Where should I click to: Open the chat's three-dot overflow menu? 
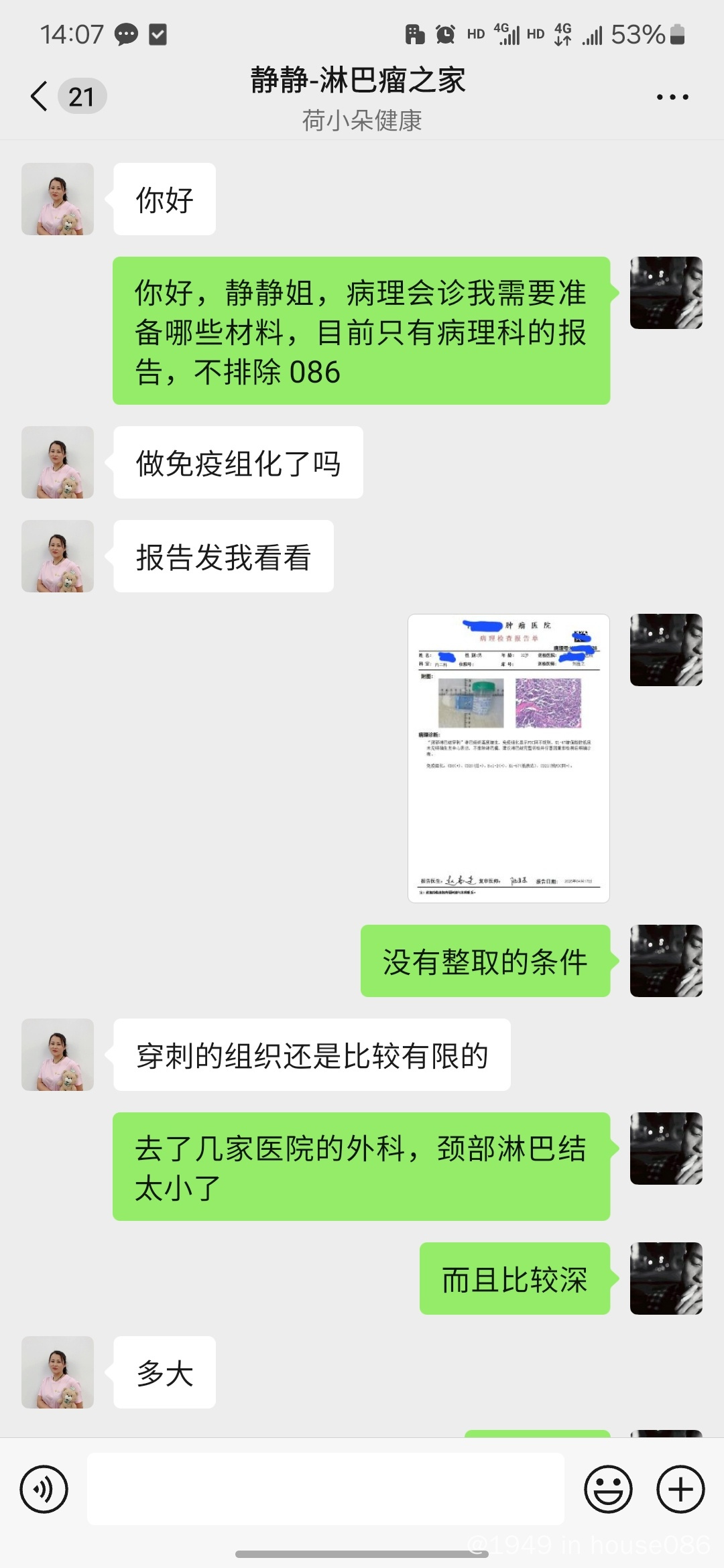[672, 97]
